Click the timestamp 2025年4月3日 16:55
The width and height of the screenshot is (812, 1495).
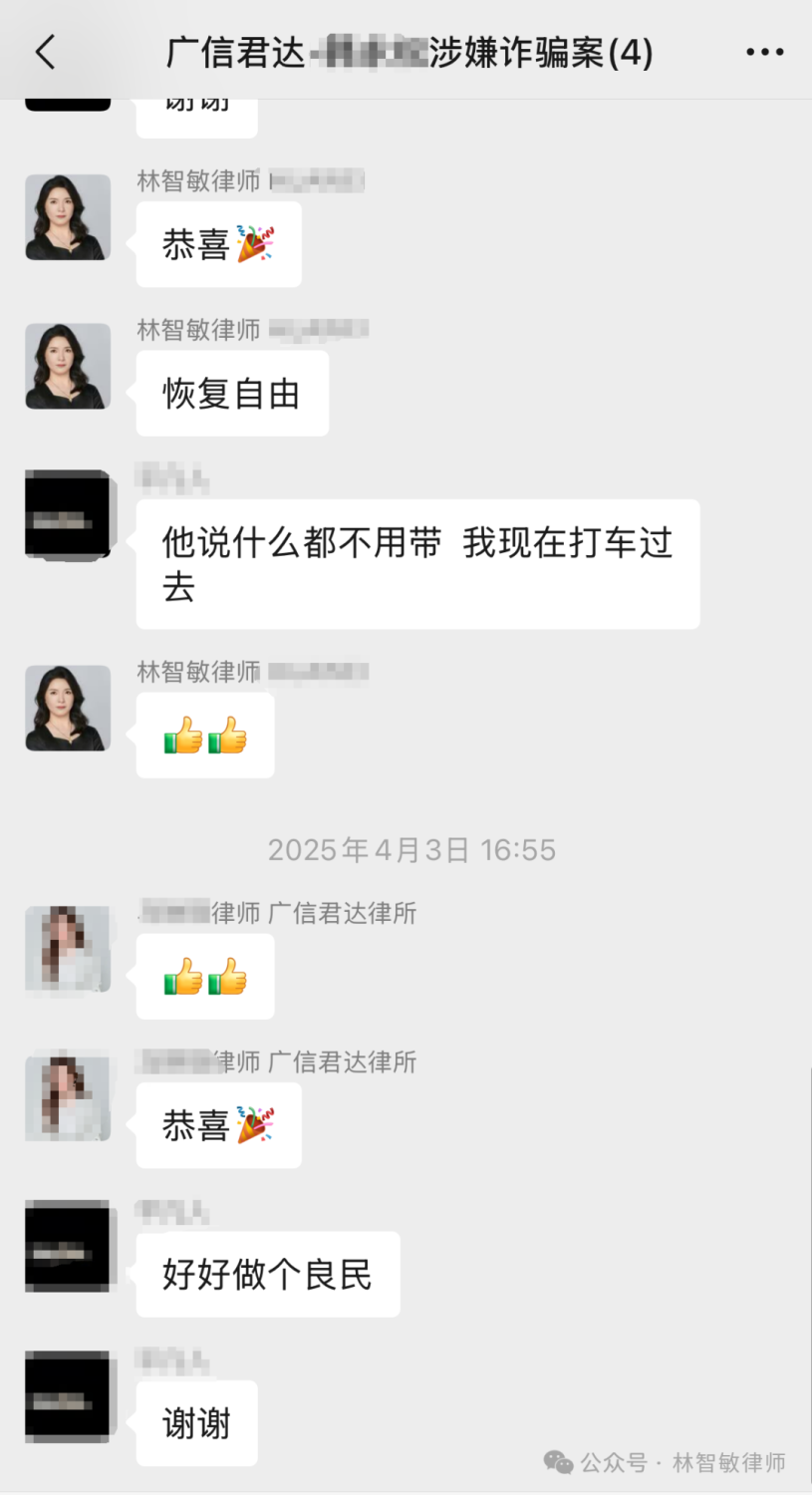coord(408,849)
